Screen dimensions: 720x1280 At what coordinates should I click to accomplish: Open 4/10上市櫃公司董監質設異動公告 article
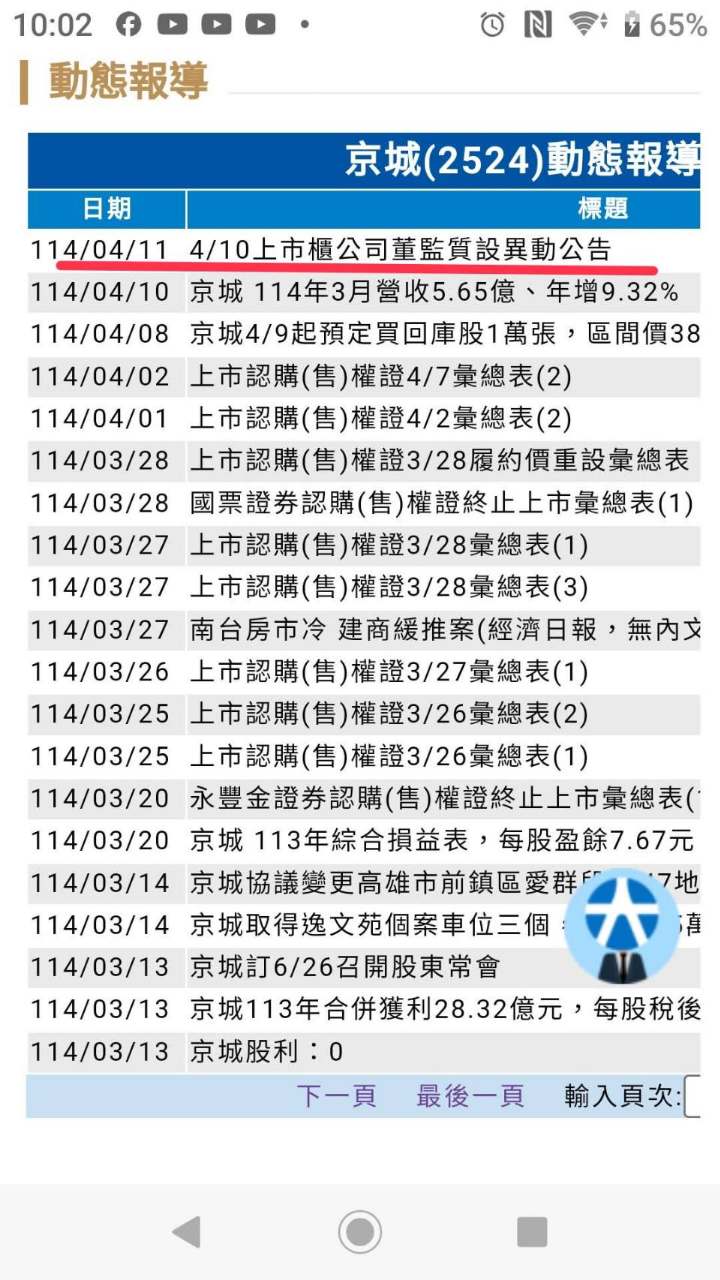(x=400, y=249)
